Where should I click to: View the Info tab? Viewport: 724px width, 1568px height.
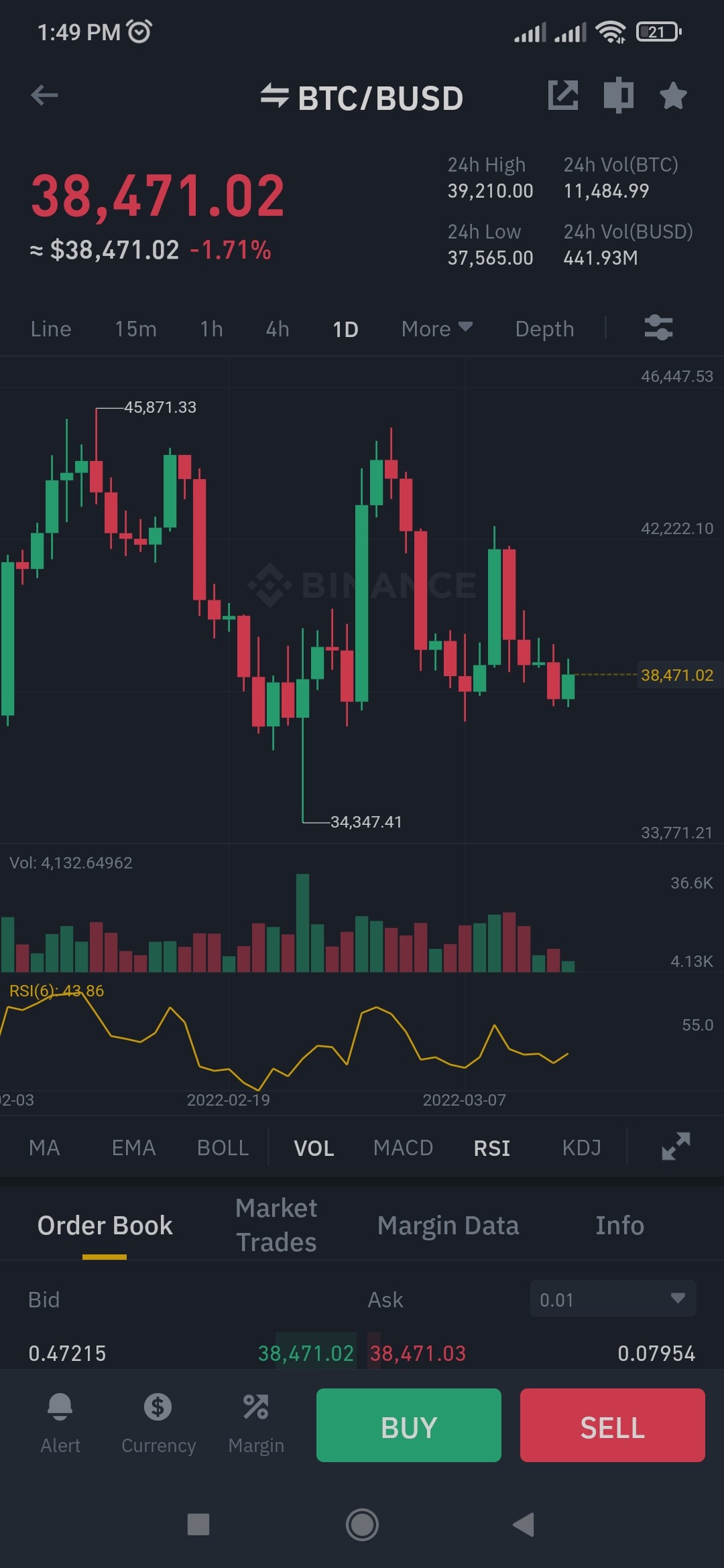619,1226
